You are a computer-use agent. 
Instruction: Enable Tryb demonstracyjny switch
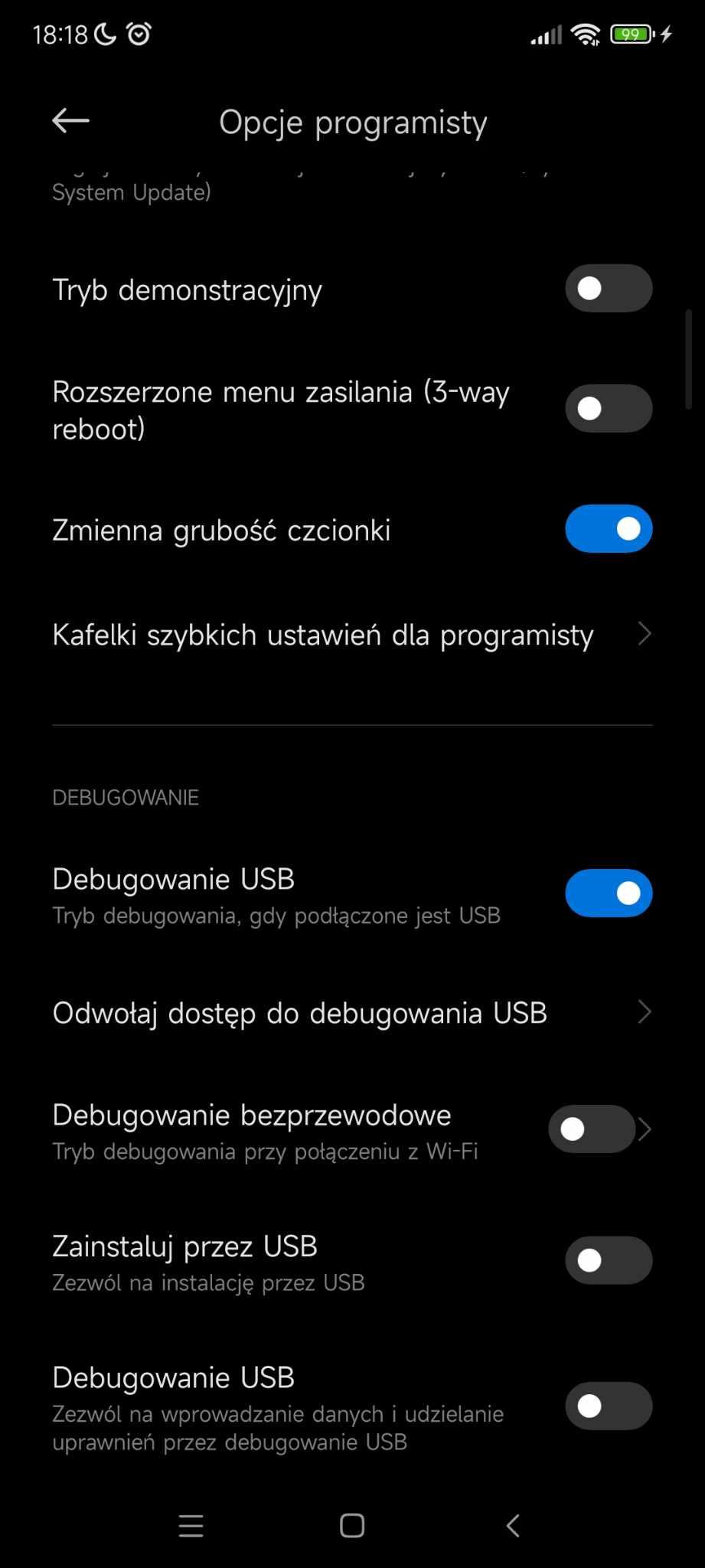608,289
